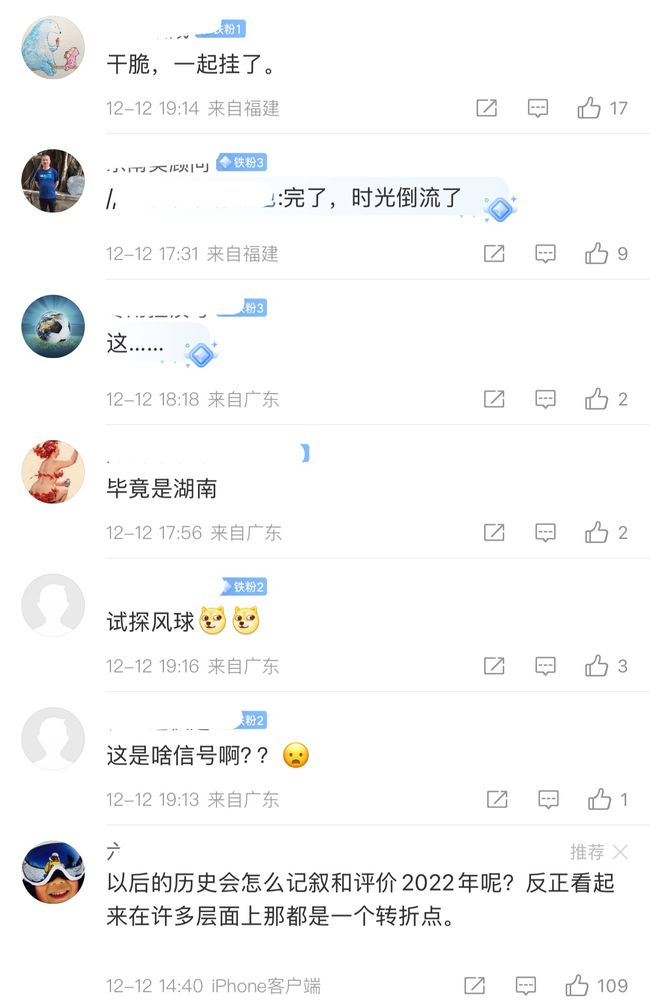The image size is (650, 1000).
Task: Share the comment "试探风球"
Action: click(494, 666)
